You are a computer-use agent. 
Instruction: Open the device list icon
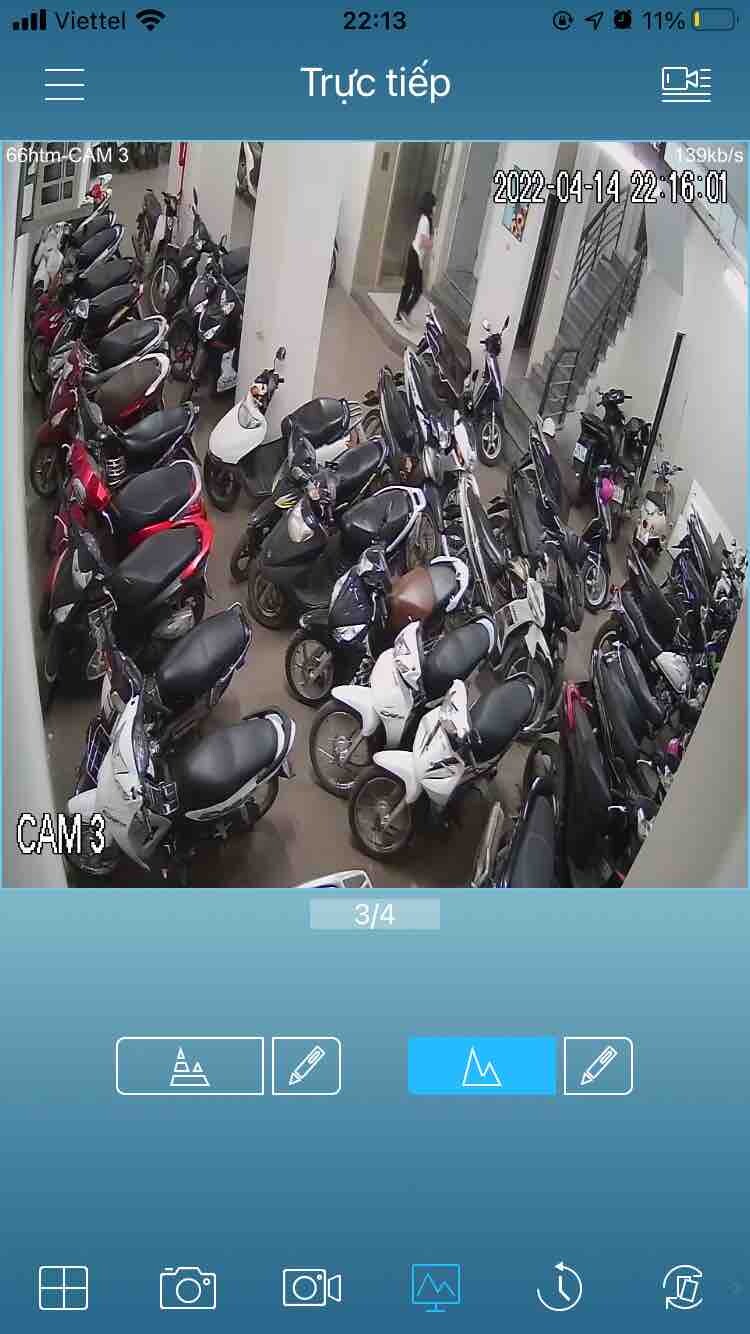coord(686,84)
